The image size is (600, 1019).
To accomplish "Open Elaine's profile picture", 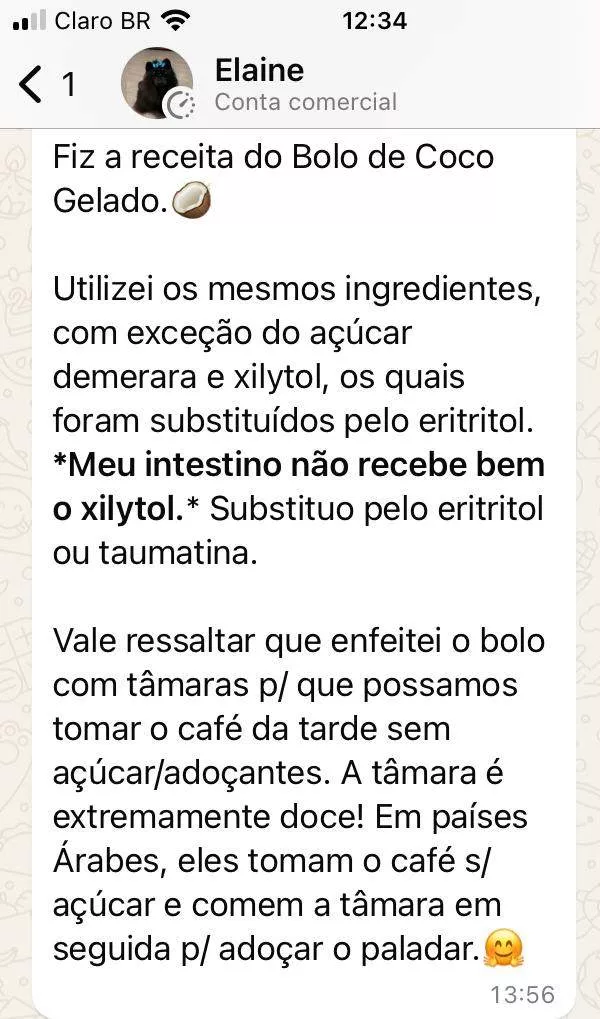I will (156, 83).
